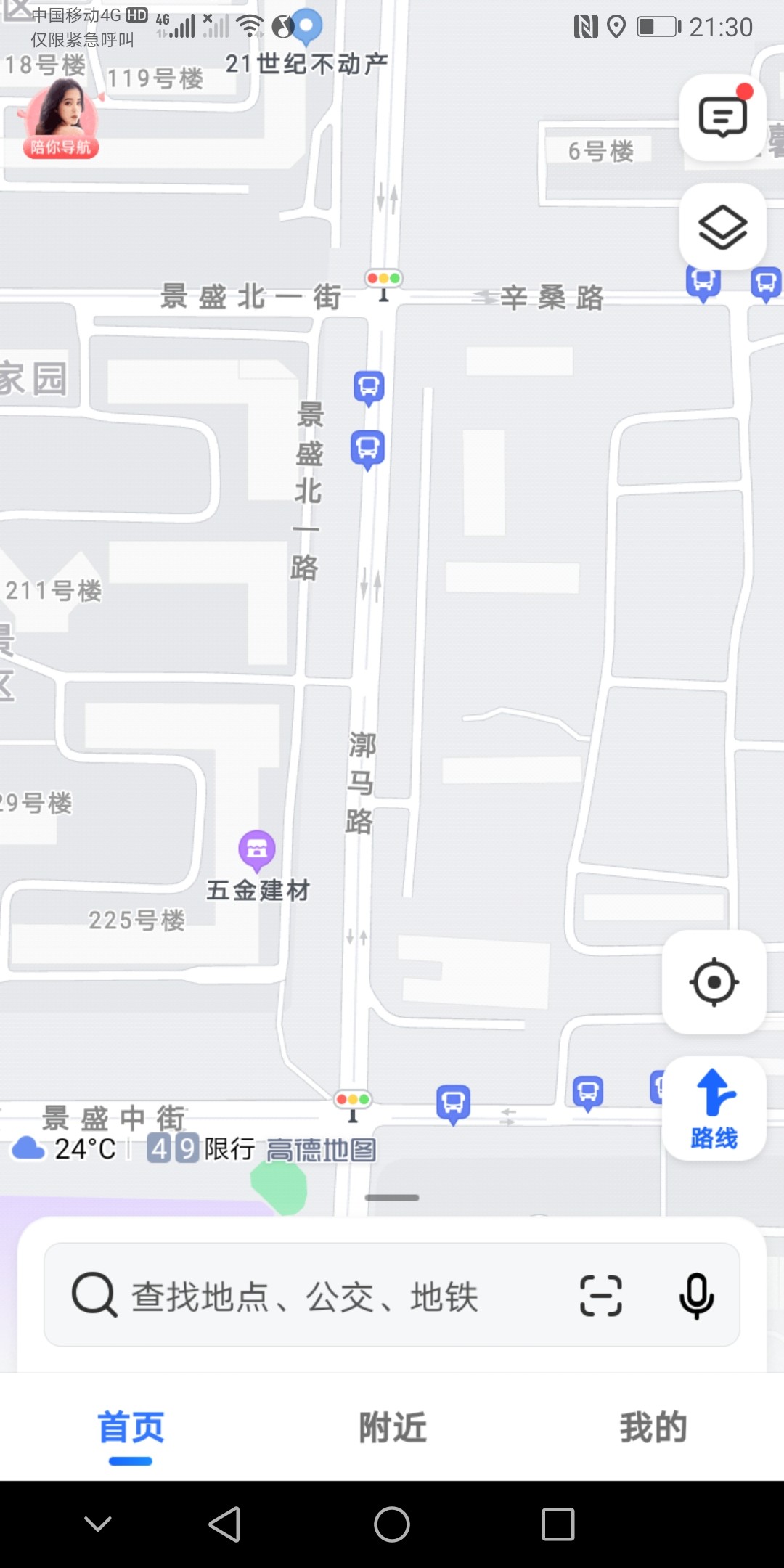
Task: Select the 首页 tab
Action: click(x=131, y=1427)
